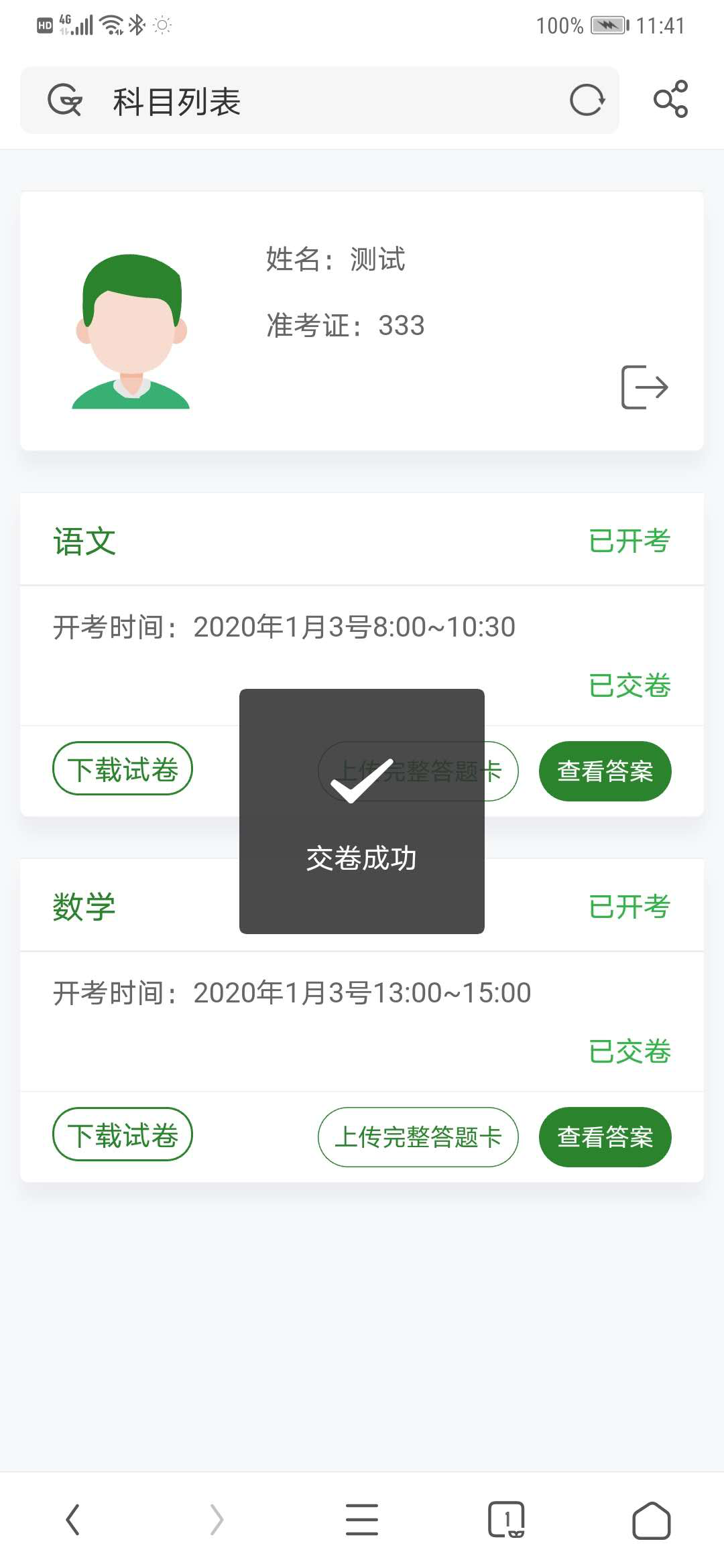This screenshot has width=724, height=1568.
Task: Upload complete answer sheet for 数学
Action: (x=418, y=1137)
